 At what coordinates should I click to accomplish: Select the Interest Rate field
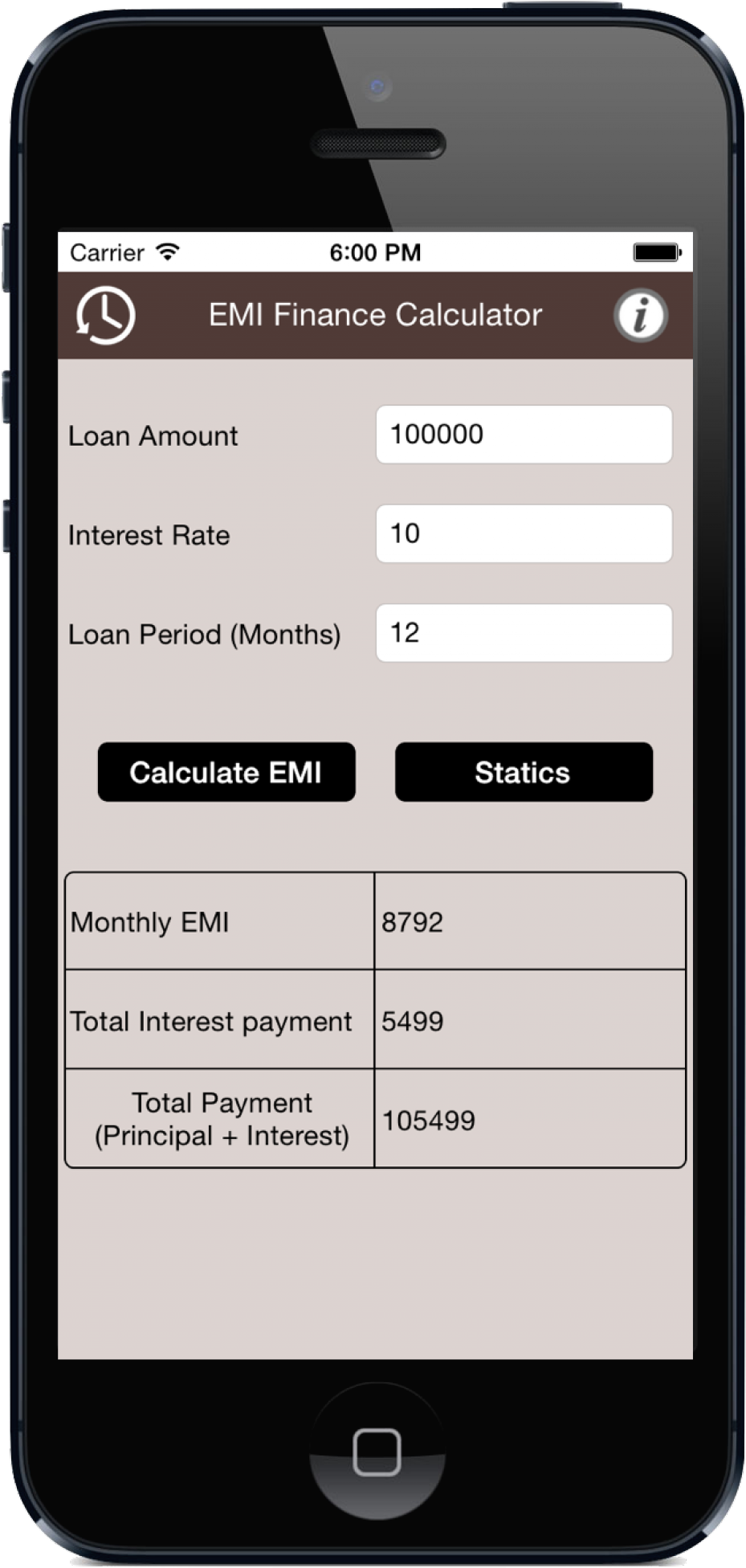point(524,533)
